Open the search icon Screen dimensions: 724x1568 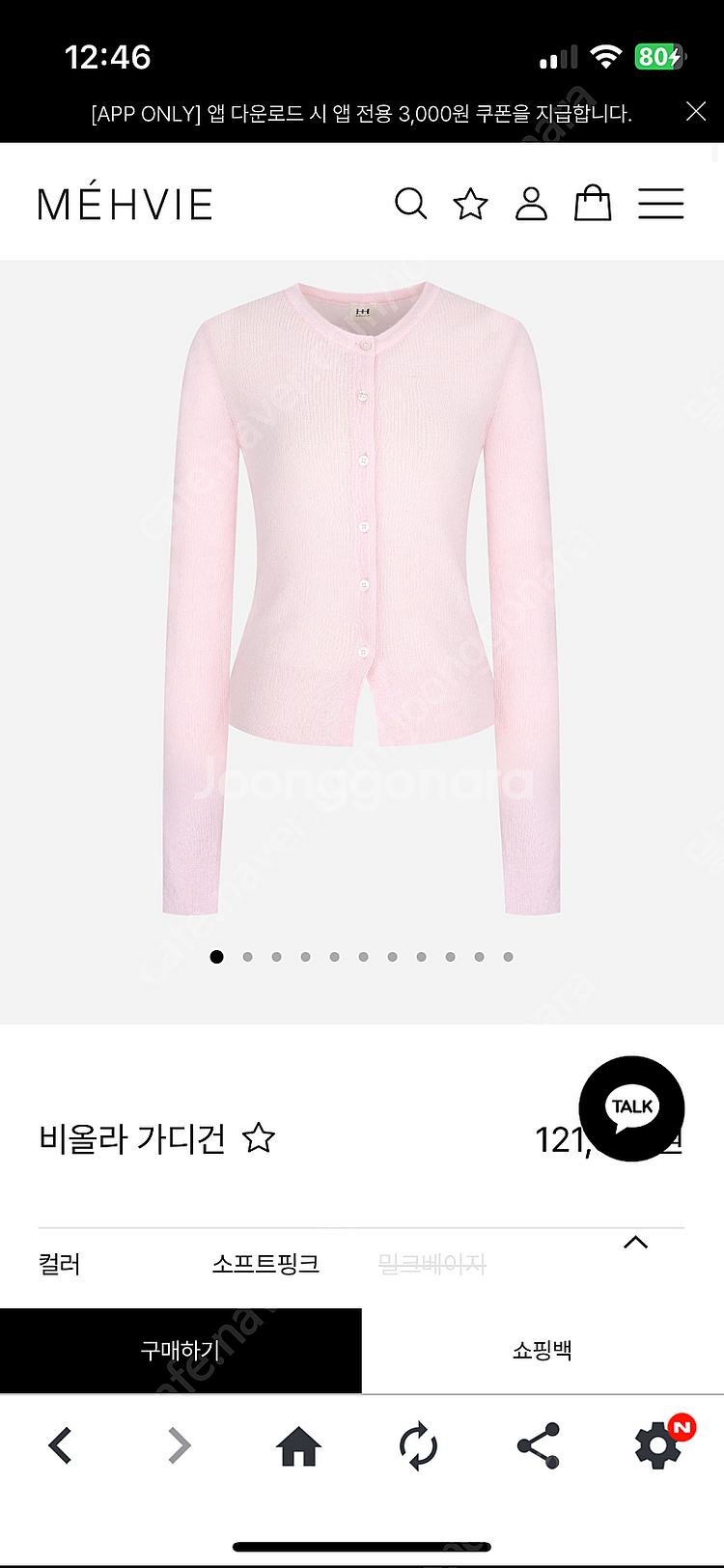pos(411,203)
